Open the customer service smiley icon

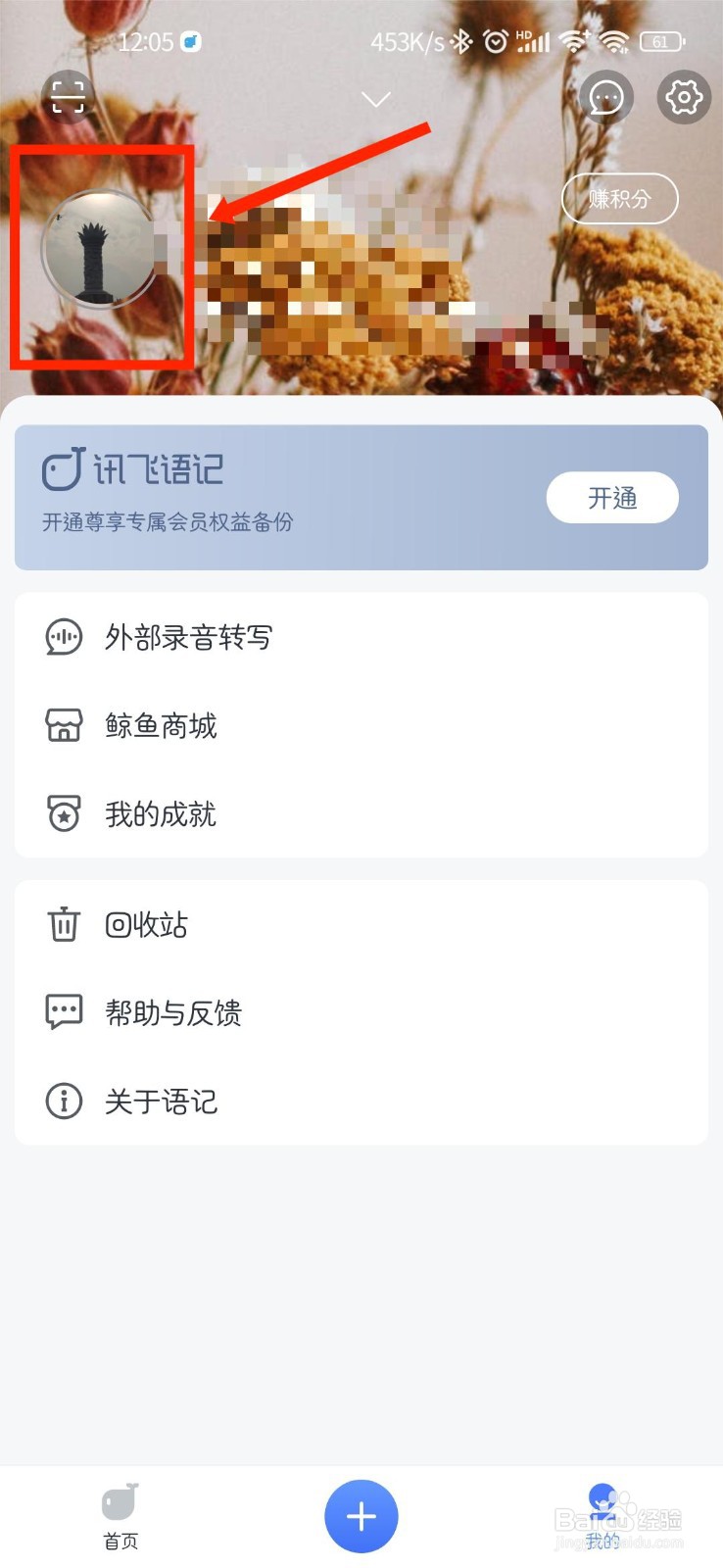(605, 97)
